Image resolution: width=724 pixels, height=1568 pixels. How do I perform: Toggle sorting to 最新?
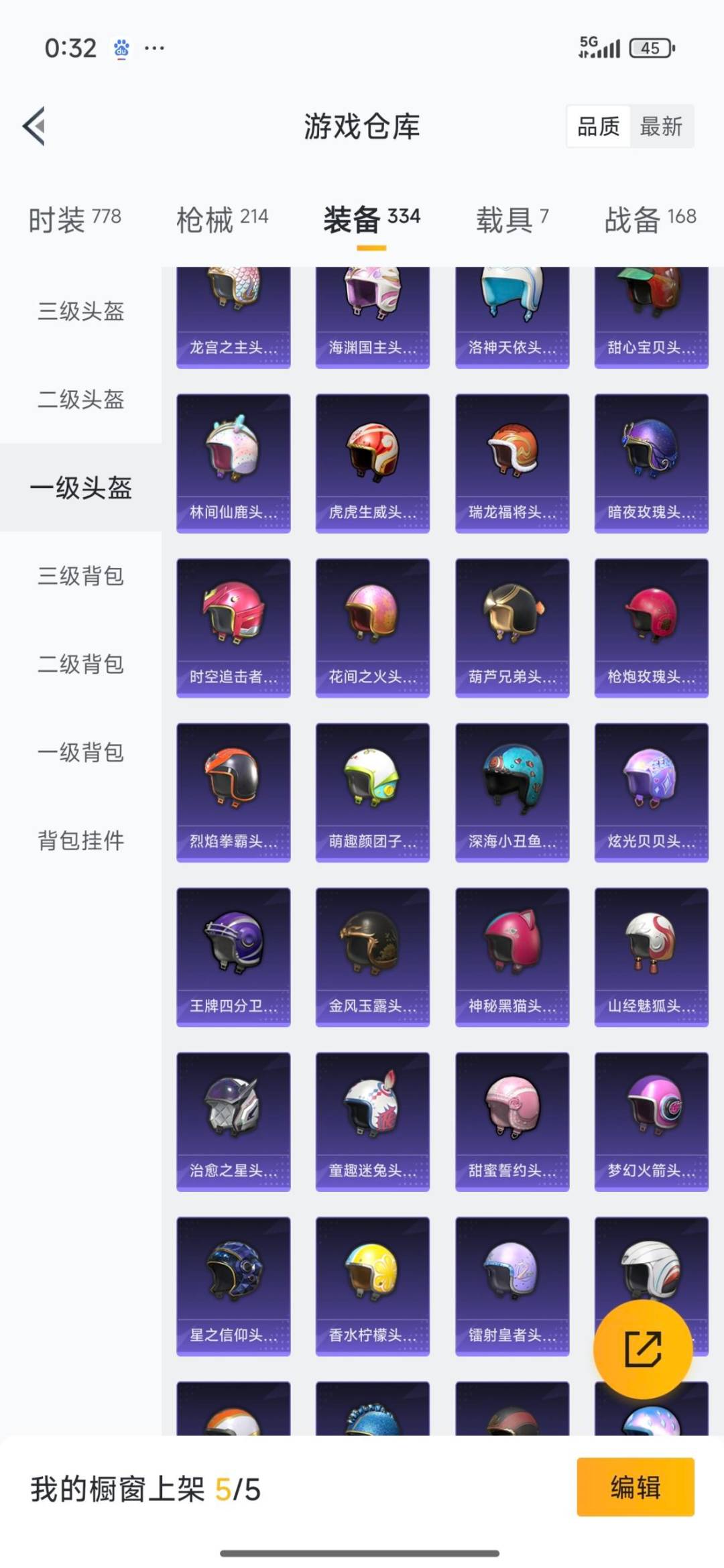pos(660,127)
